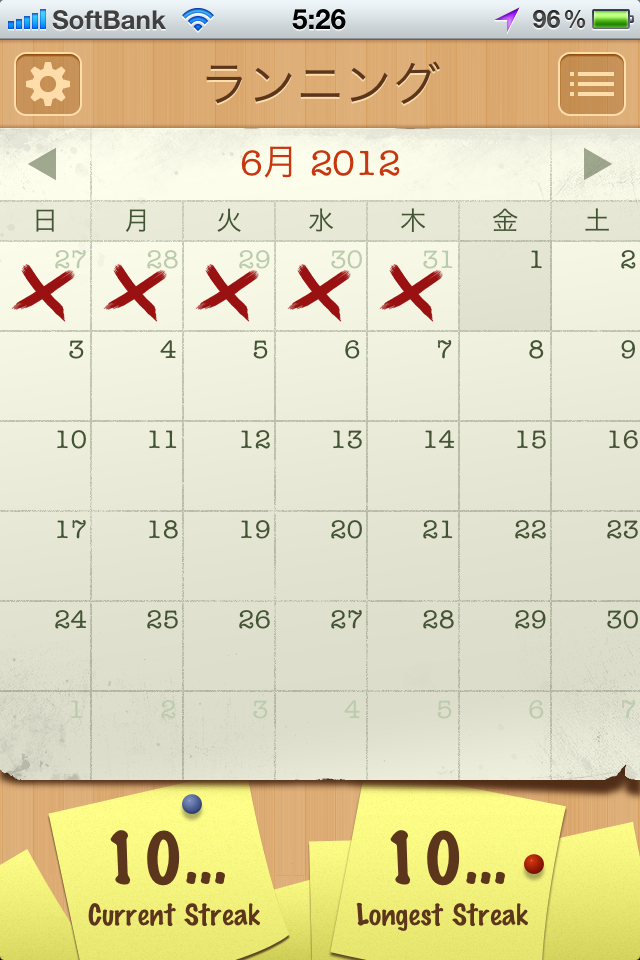The image size is (640, 960).
Task: Mark June 2 on the calendar
Action: point(597,287)
